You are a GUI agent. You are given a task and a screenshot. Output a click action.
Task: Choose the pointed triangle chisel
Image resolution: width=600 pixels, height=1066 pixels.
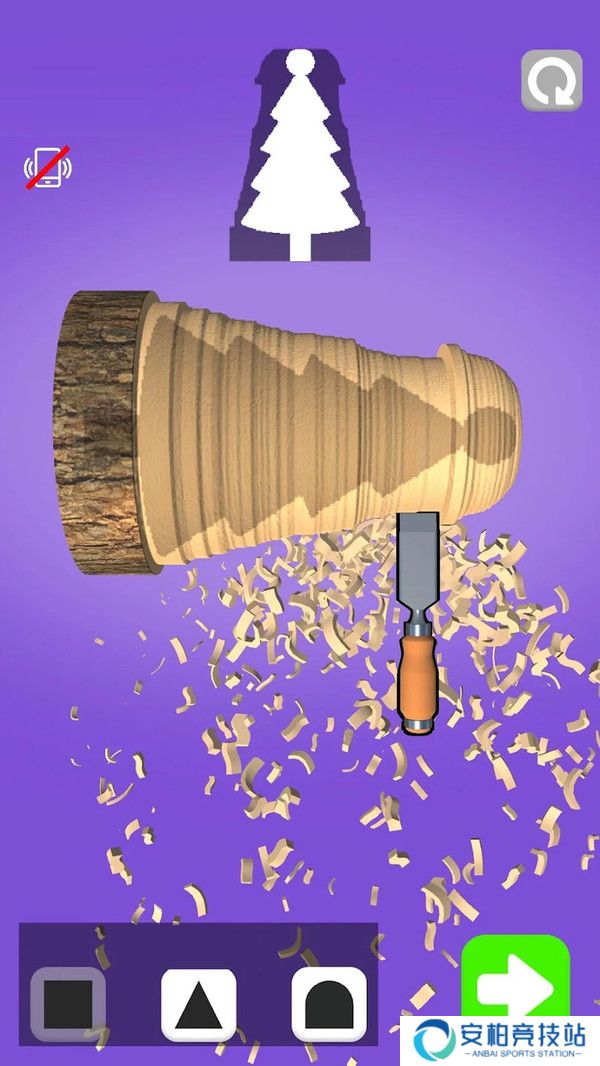199,1004
